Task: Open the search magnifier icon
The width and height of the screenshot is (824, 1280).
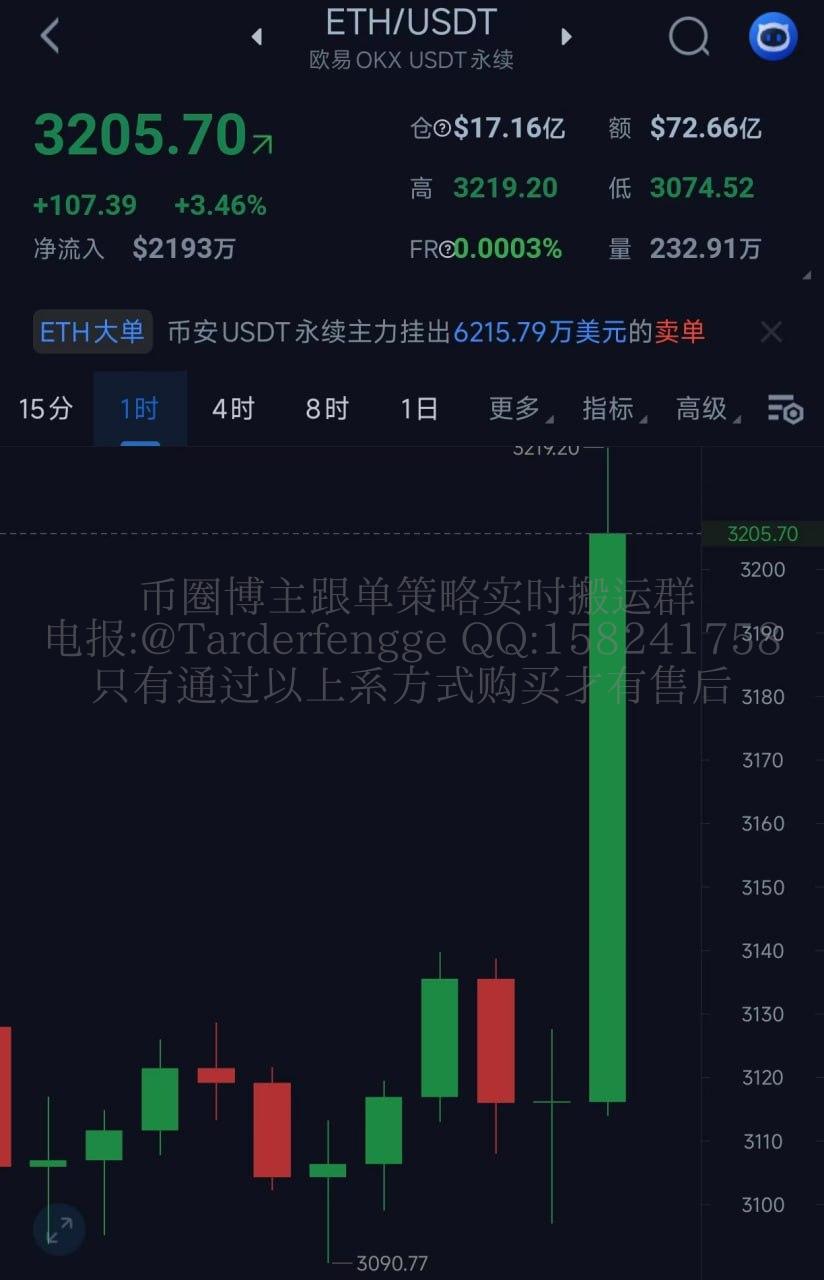Action: pyautogui.click(x=688, y=37)
